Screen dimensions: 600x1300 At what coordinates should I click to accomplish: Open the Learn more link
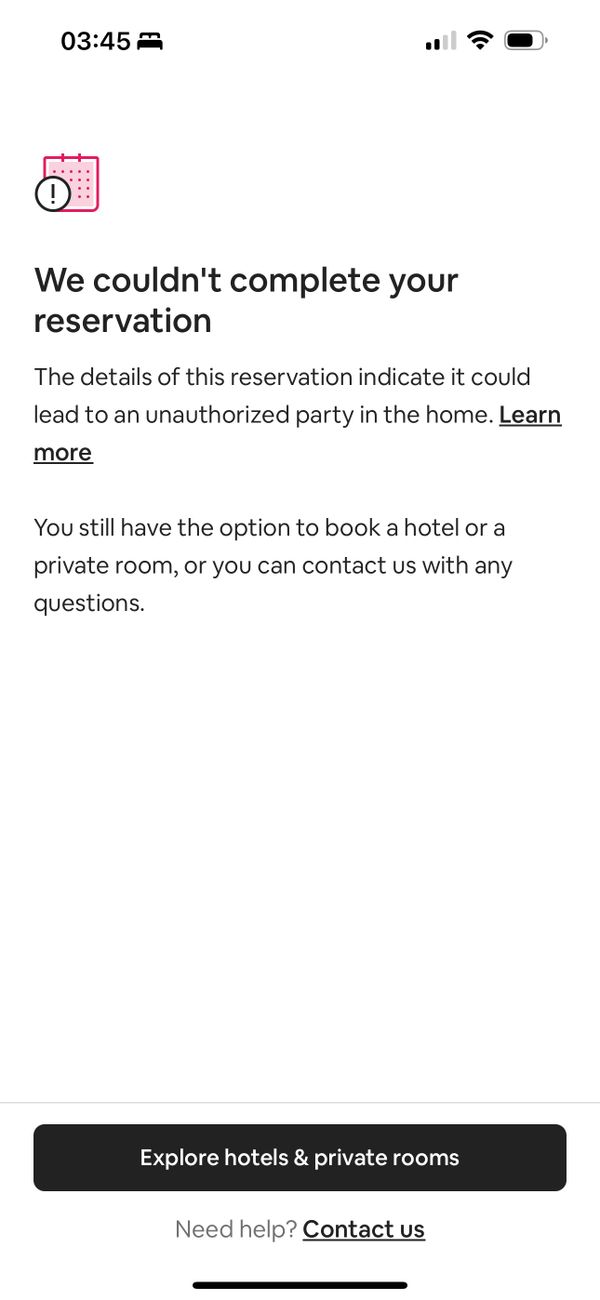tap(529, 415)
